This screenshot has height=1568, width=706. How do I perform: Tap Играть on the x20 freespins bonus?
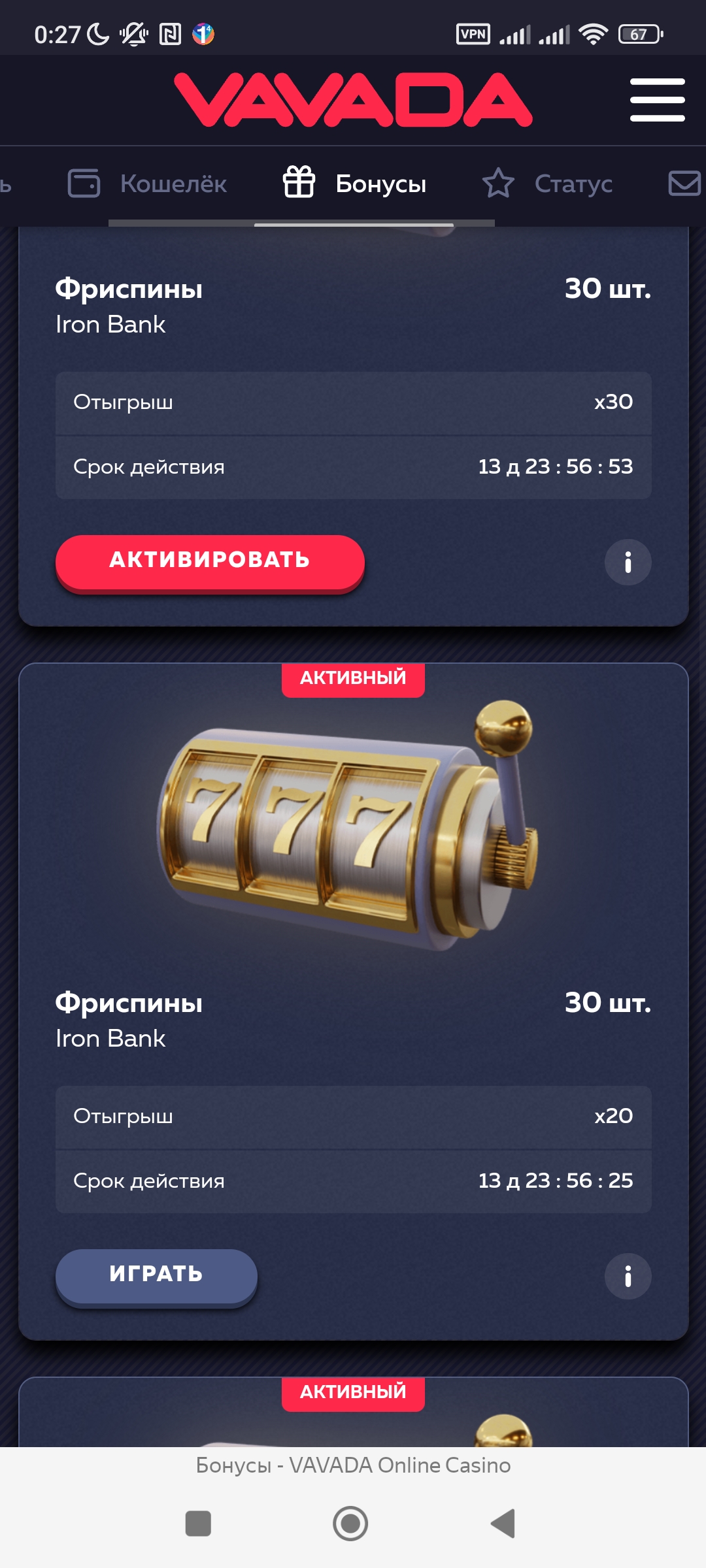pyautogui.click(x=156, y=1275)
